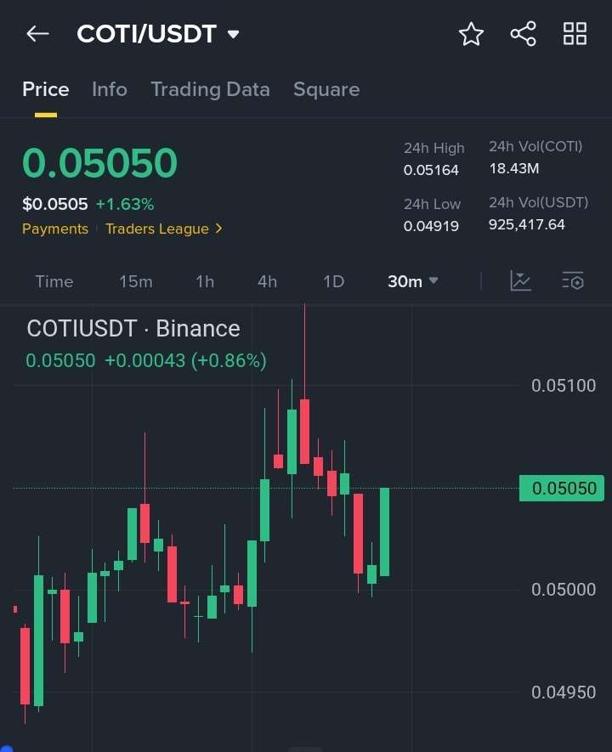The image size is (612, 752).
Task: Select the 15m chart interval
Action: [136, 281]
